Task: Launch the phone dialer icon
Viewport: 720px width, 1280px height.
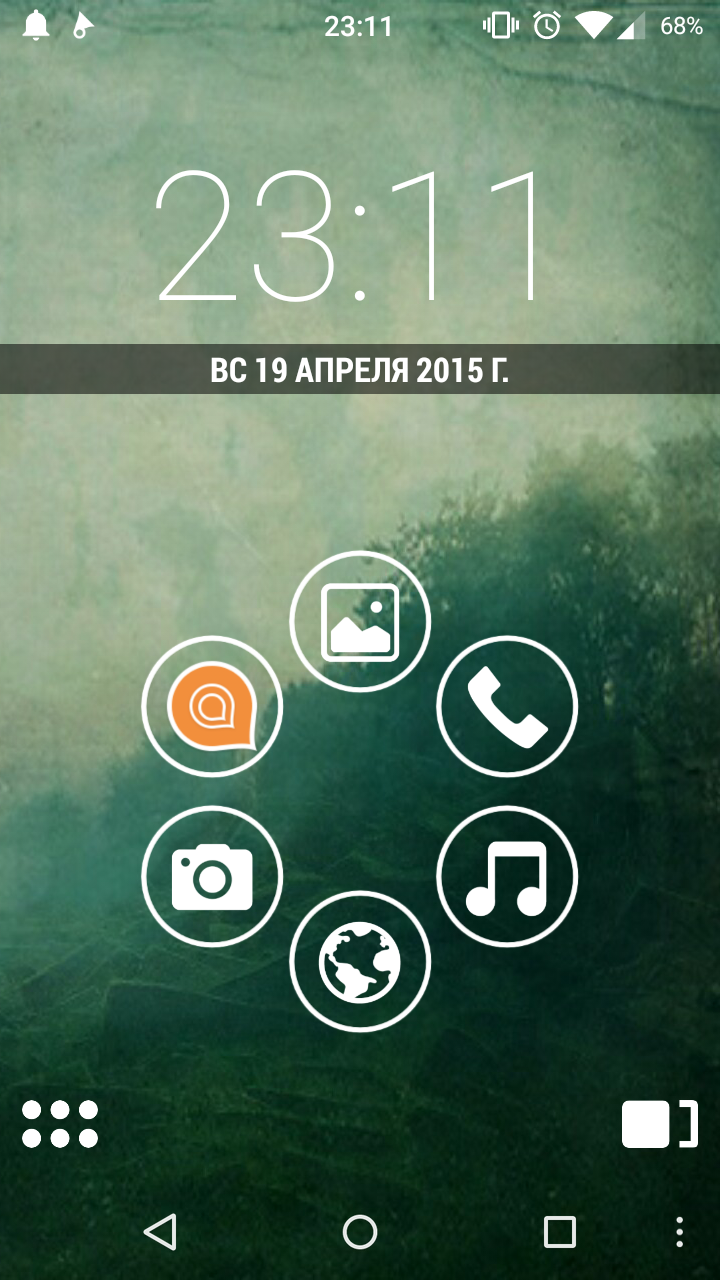Action: coord(507,706)
